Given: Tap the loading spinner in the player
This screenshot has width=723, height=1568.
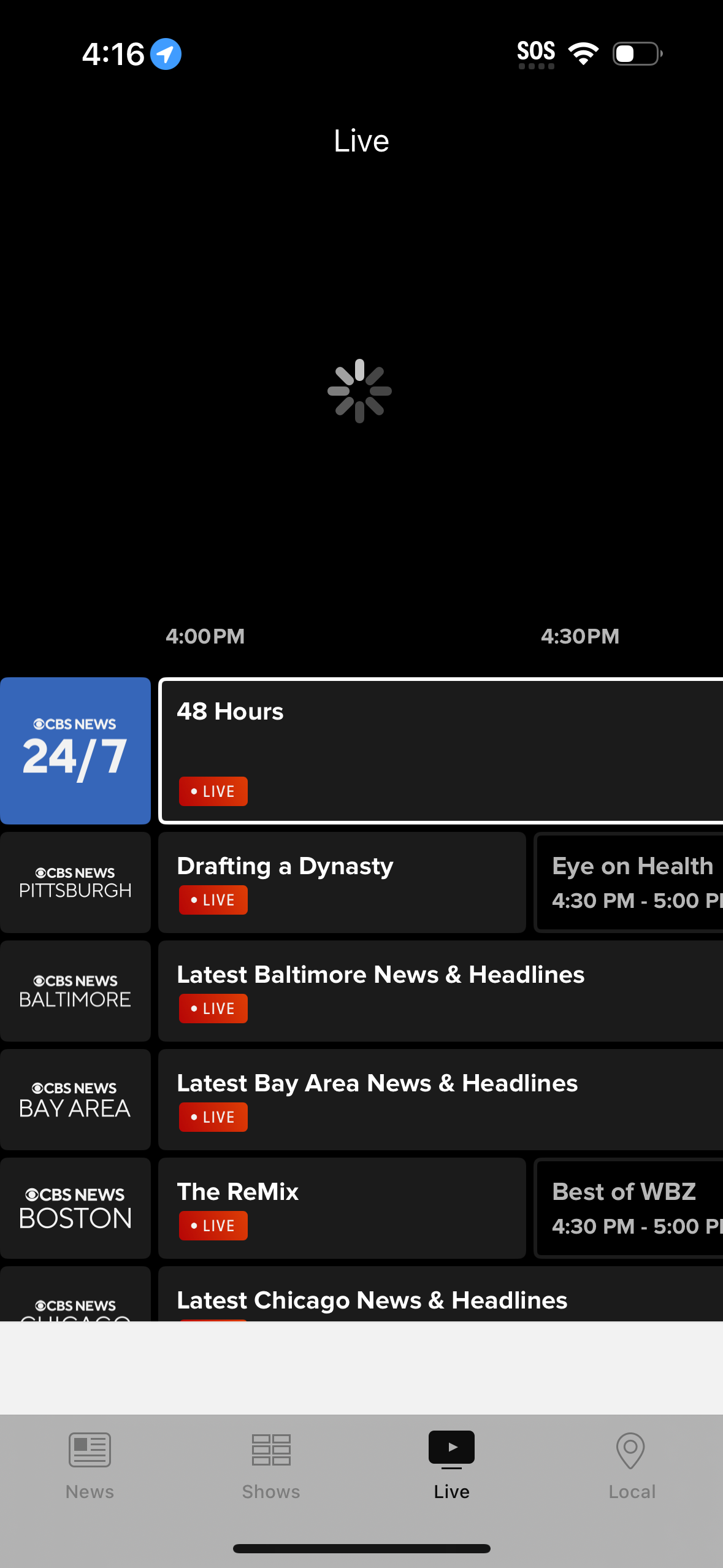Looking at the screenshot, I should tap(361, 391).
